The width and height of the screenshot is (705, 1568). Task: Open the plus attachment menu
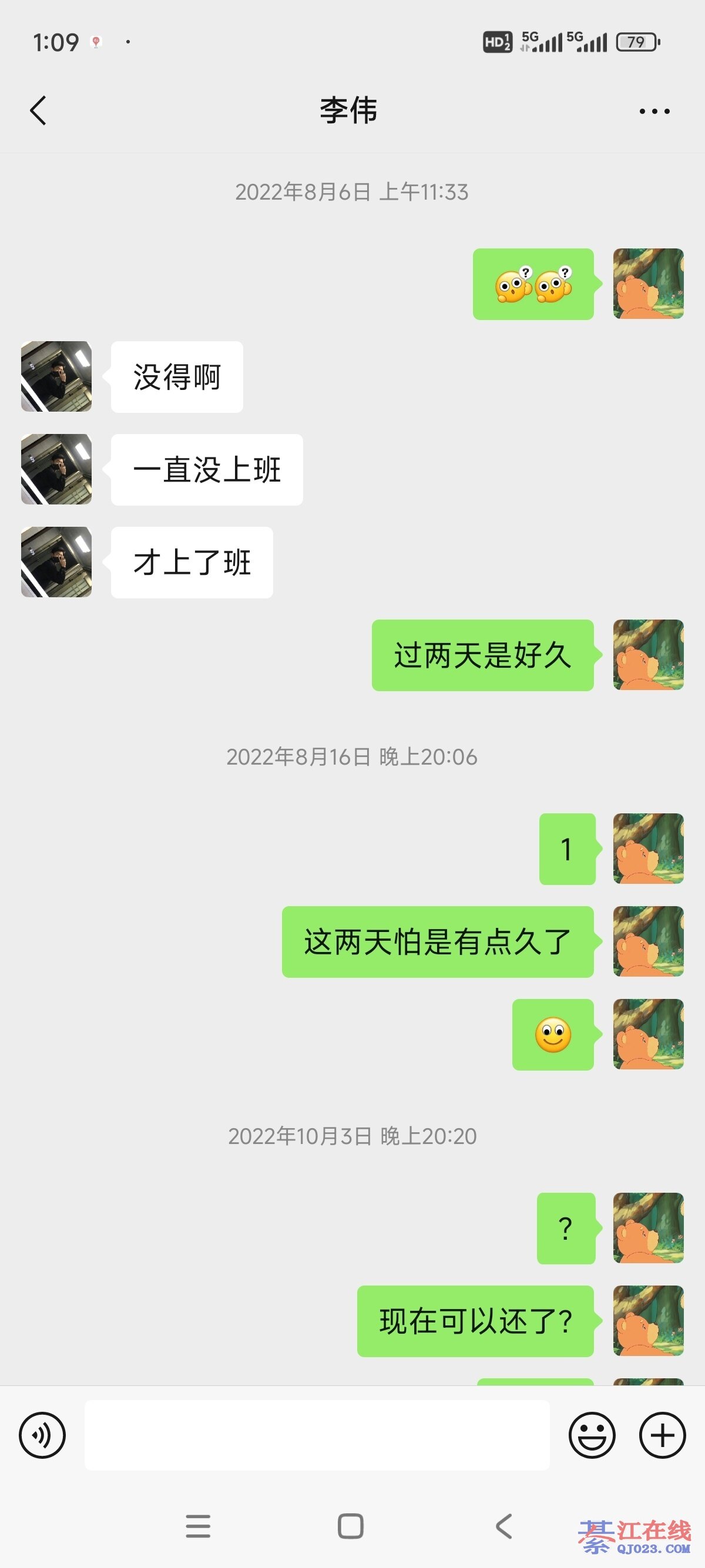(x=662, y=1435)
